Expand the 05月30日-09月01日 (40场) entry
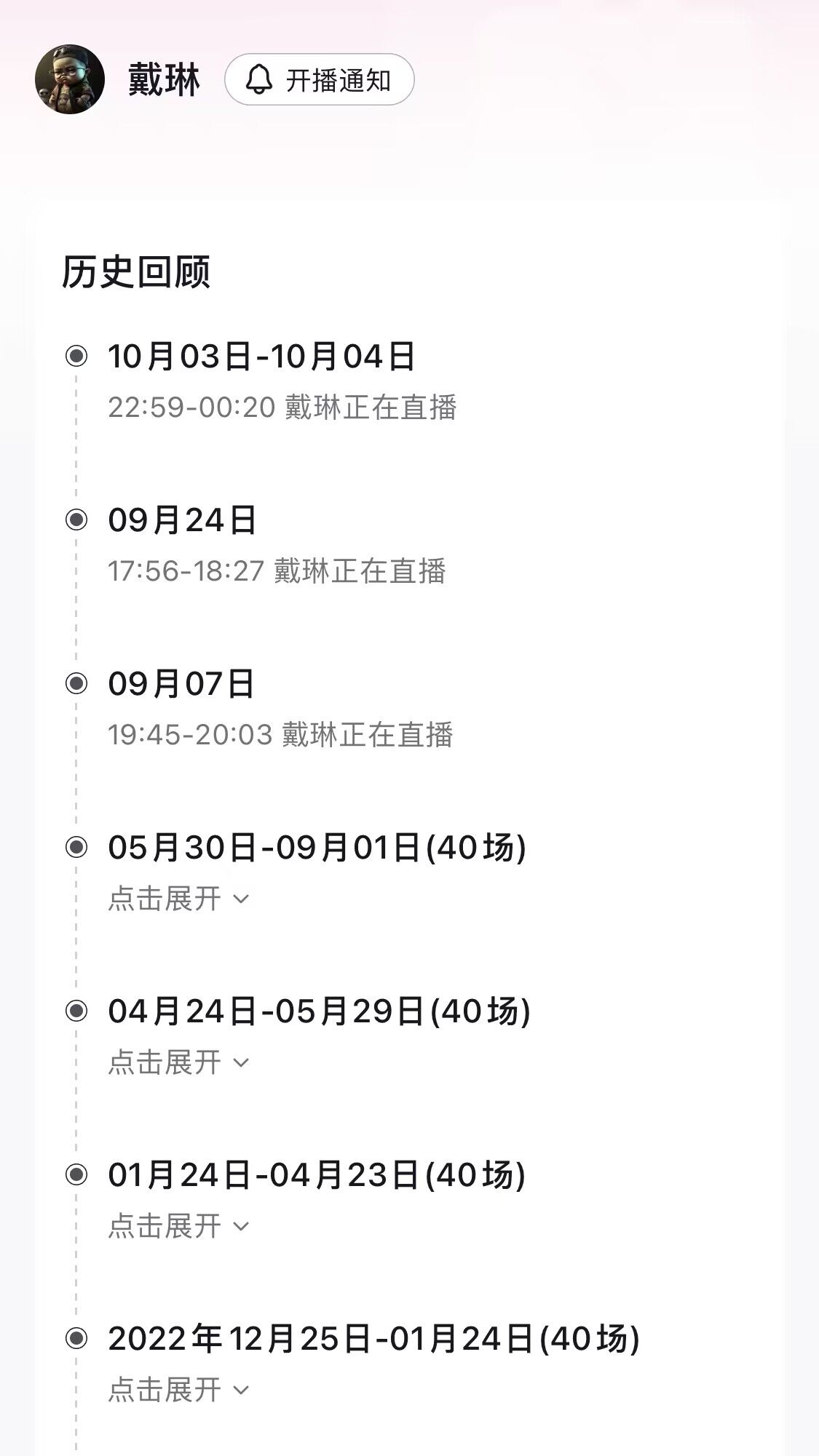819x1456 pixels. point(179,899)
